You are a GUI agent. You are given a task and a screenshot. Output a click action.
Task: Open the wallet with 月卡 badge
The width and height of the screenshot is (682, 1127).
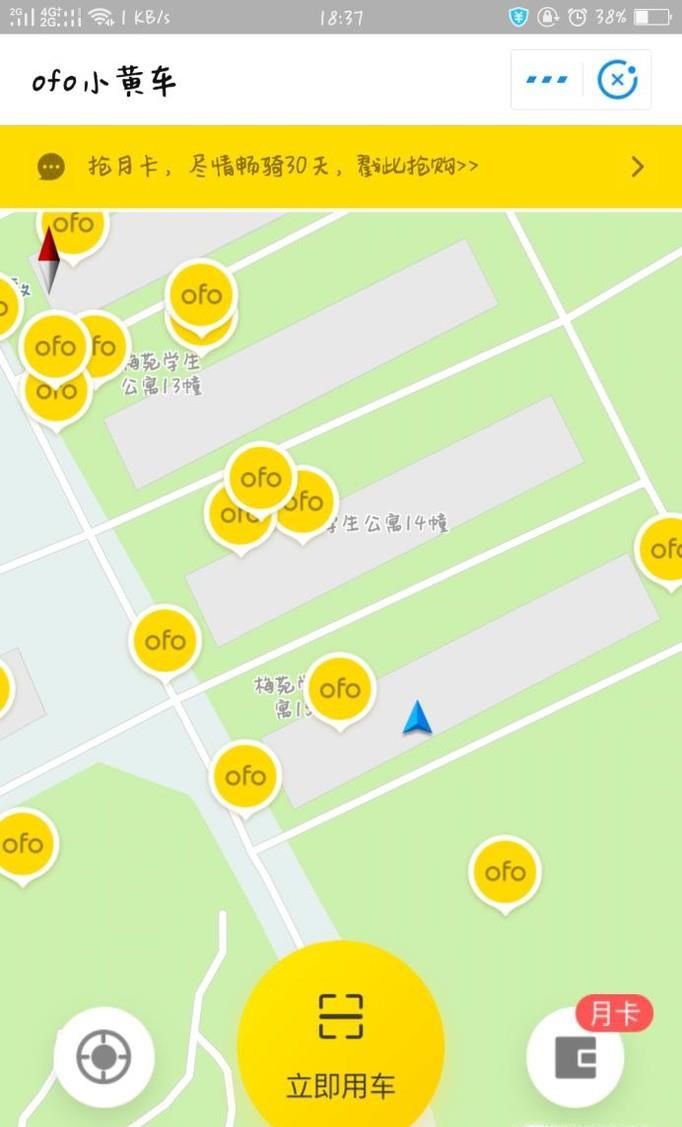point(575,1057)
